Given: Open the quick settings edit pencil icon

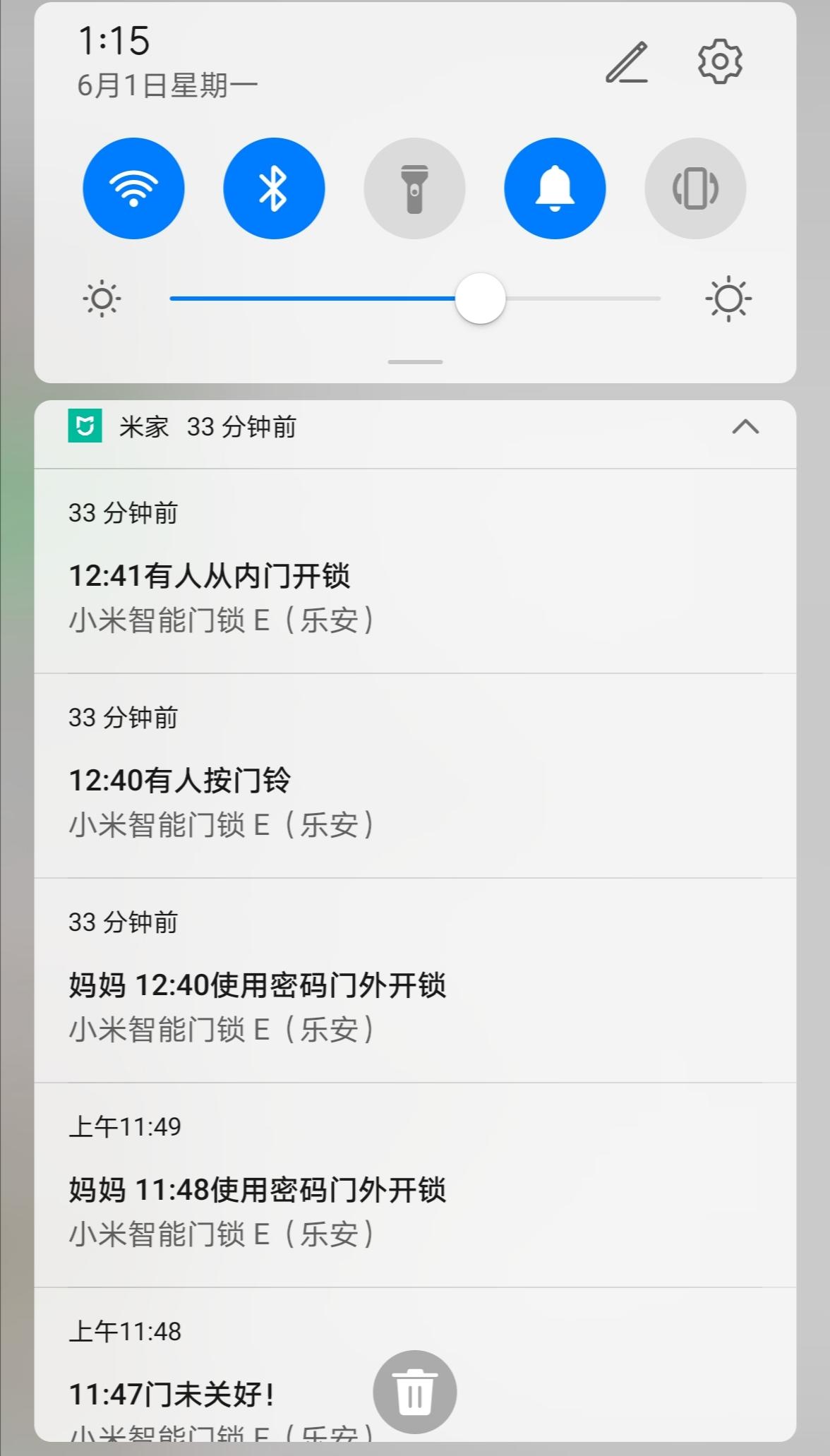Looking at the screenshot, I should click(627, 62).
